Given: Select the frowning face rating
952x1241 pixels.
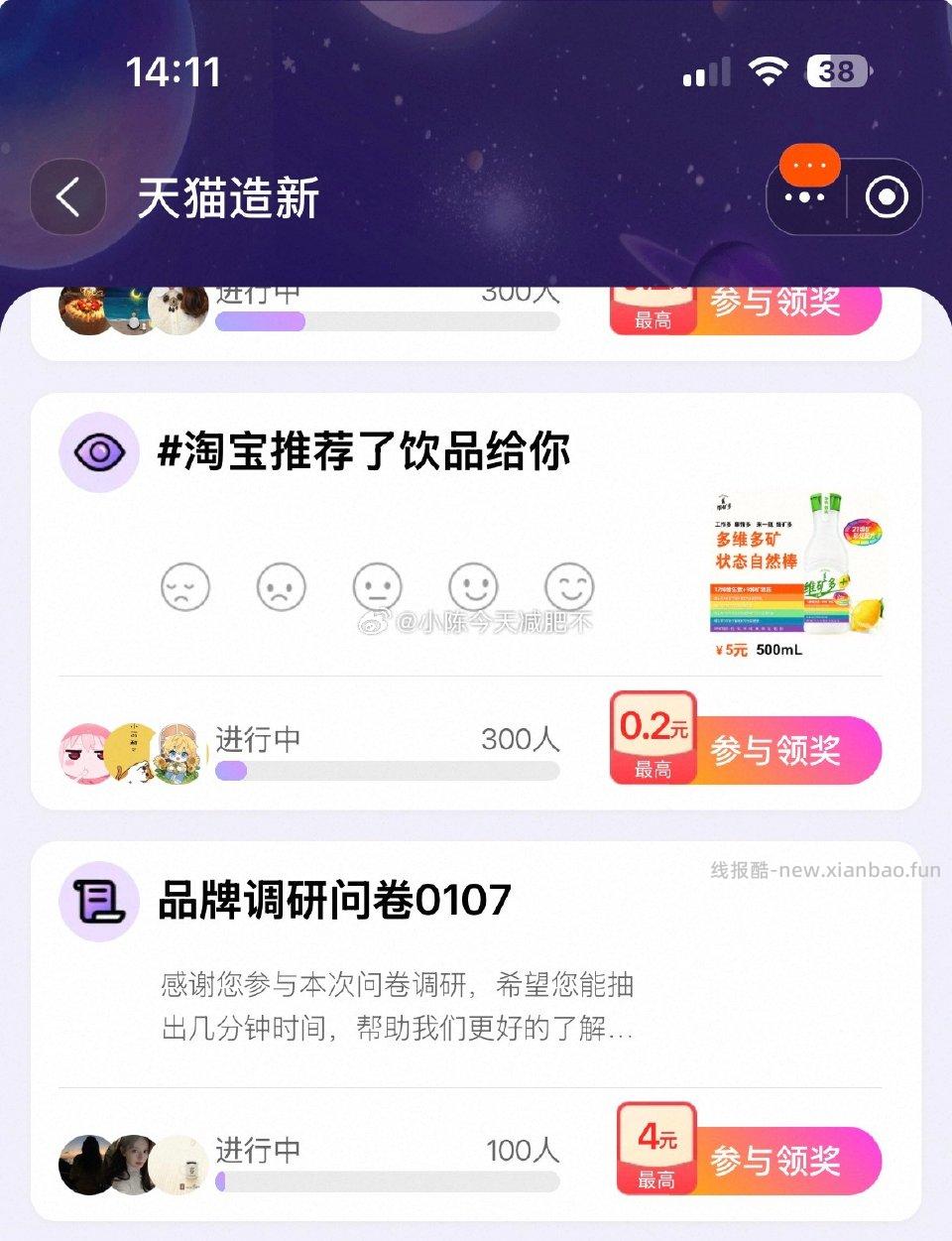Looking at the screenshot, I should click(x=282, y=586).
